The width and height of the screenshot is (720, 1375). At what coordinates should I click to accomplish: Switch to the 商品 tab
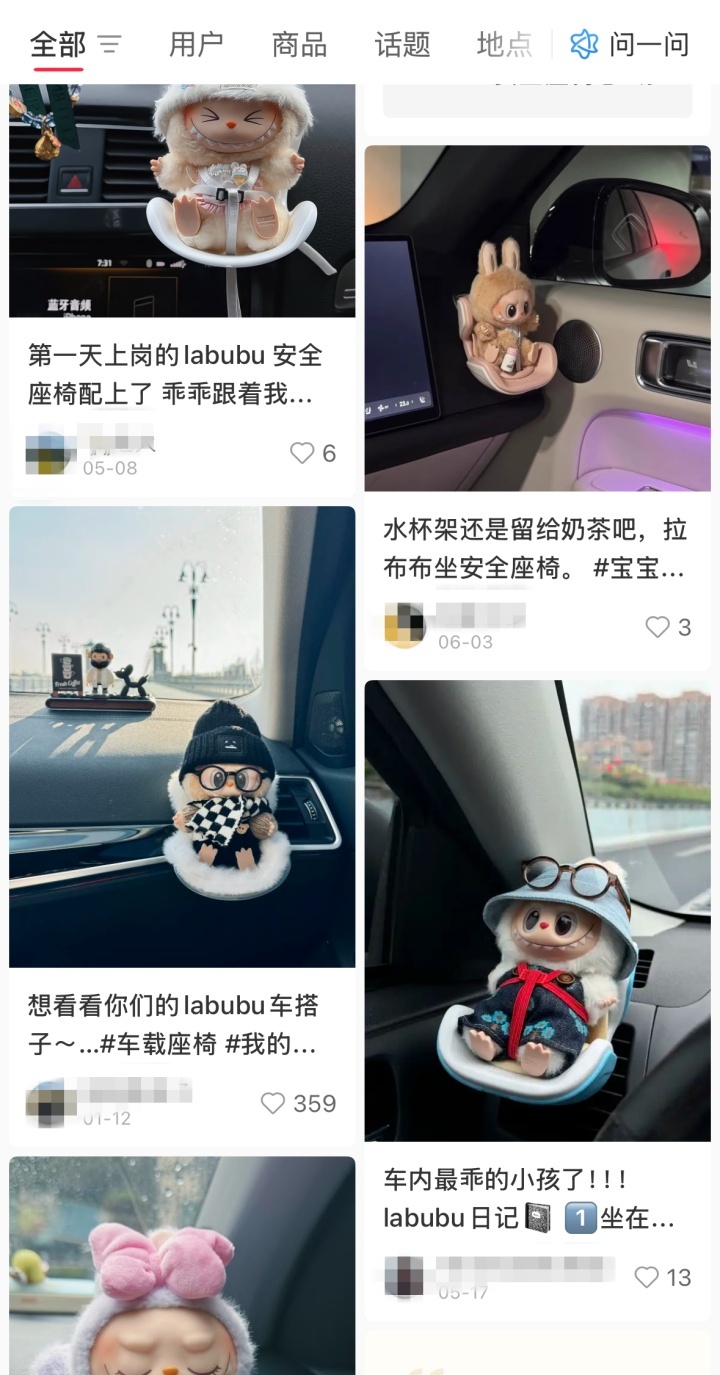(x=299, y=45)
